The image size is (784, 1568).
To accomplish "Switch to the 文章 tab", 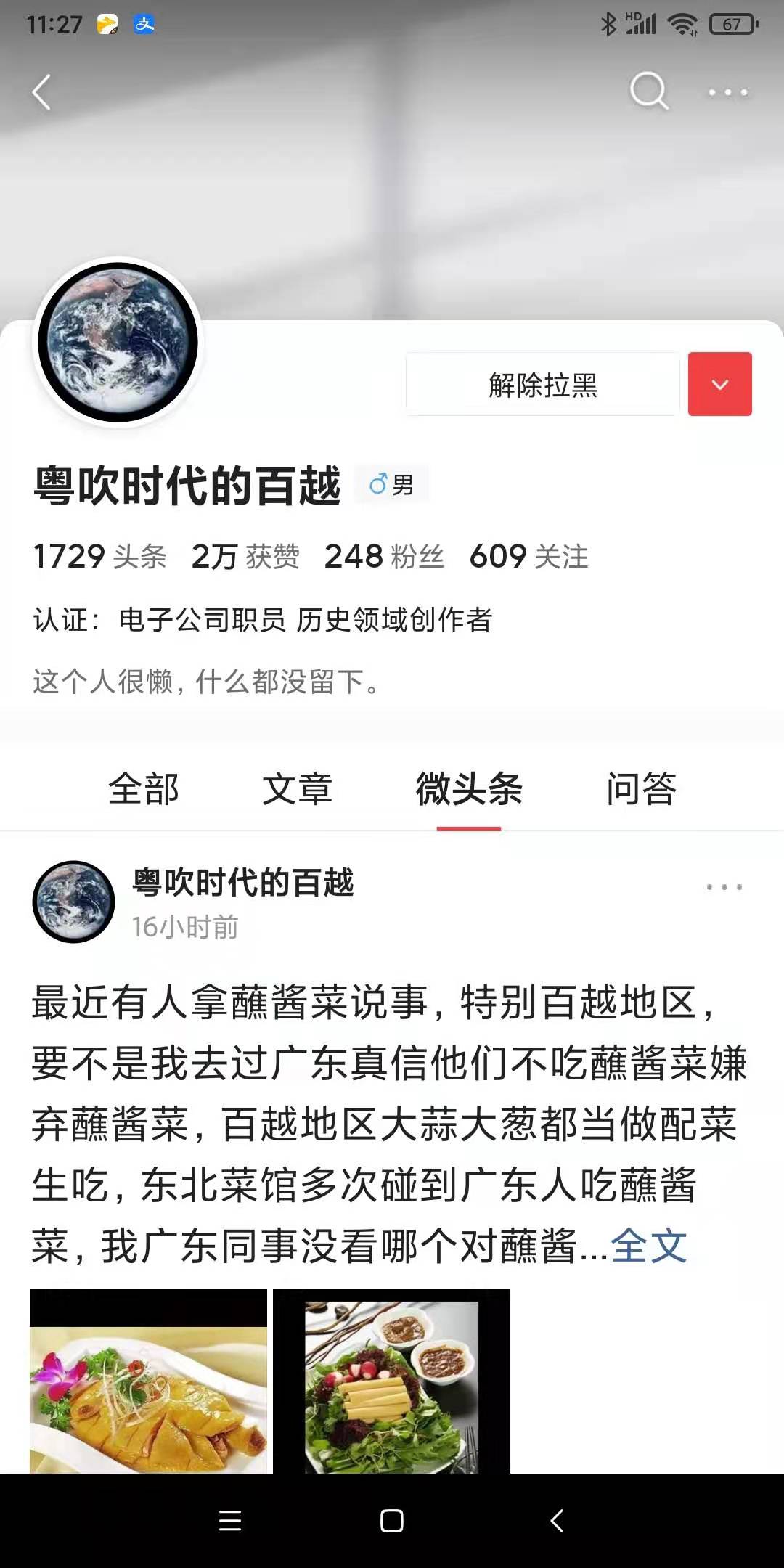I will coord(297,789).
